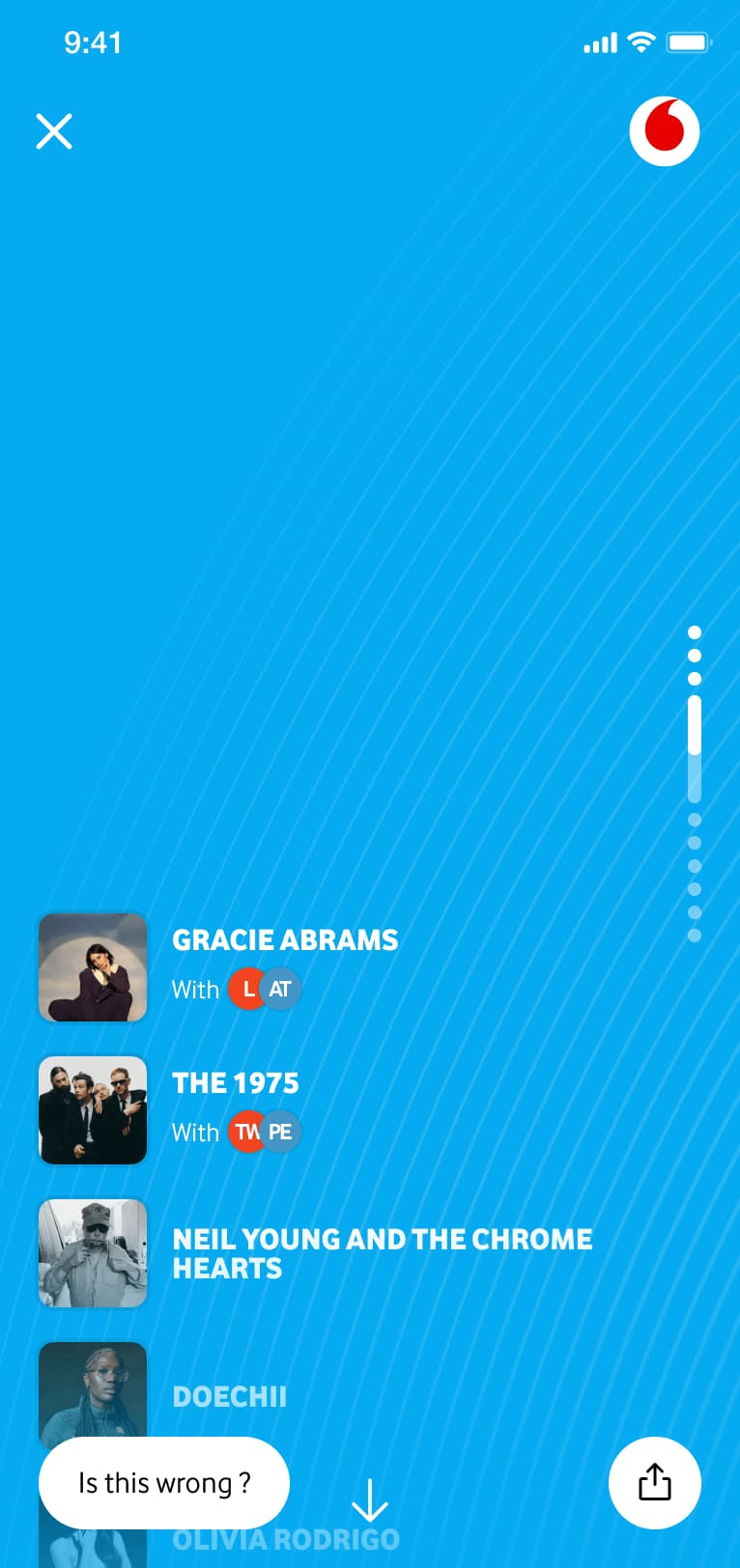Image resolution: width=740 pixels, height=1568 pixels.
Task: Tap the "Is this wrong ?" button
Action: (164, 1482)
